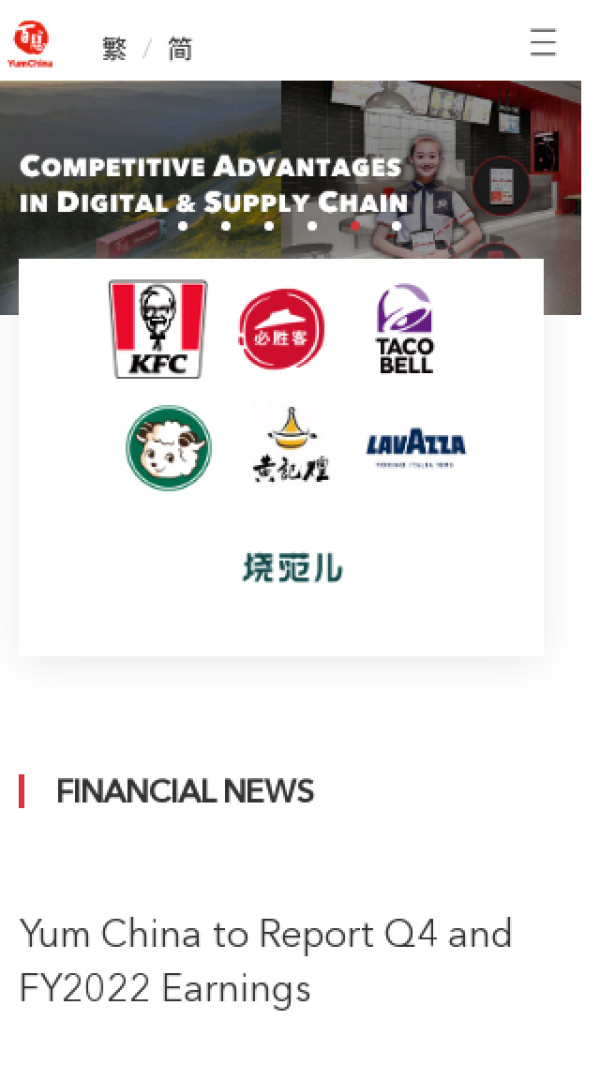Jump to the last carousel slide dot
This screenshot has width=600, height=1065.
pos(397,226)
